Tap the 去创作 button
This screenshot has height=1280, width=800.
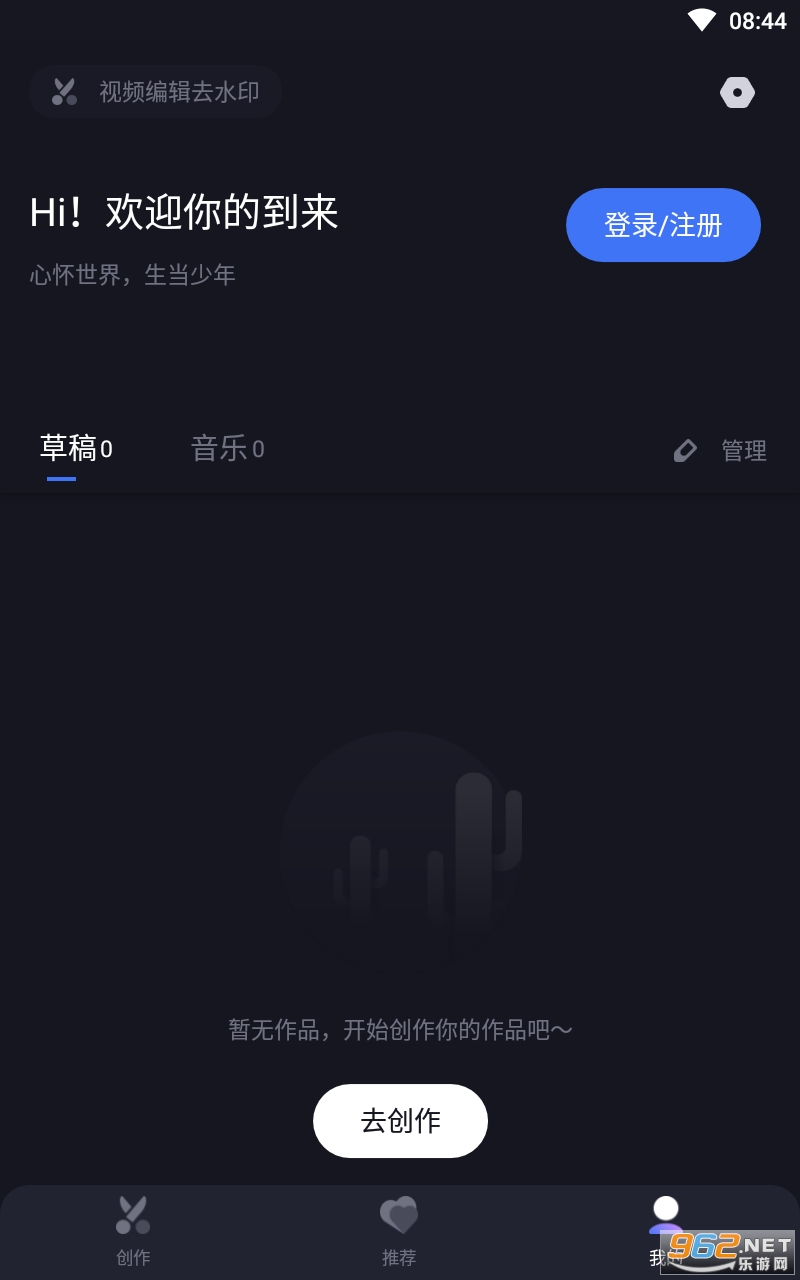click(400, 1121)
